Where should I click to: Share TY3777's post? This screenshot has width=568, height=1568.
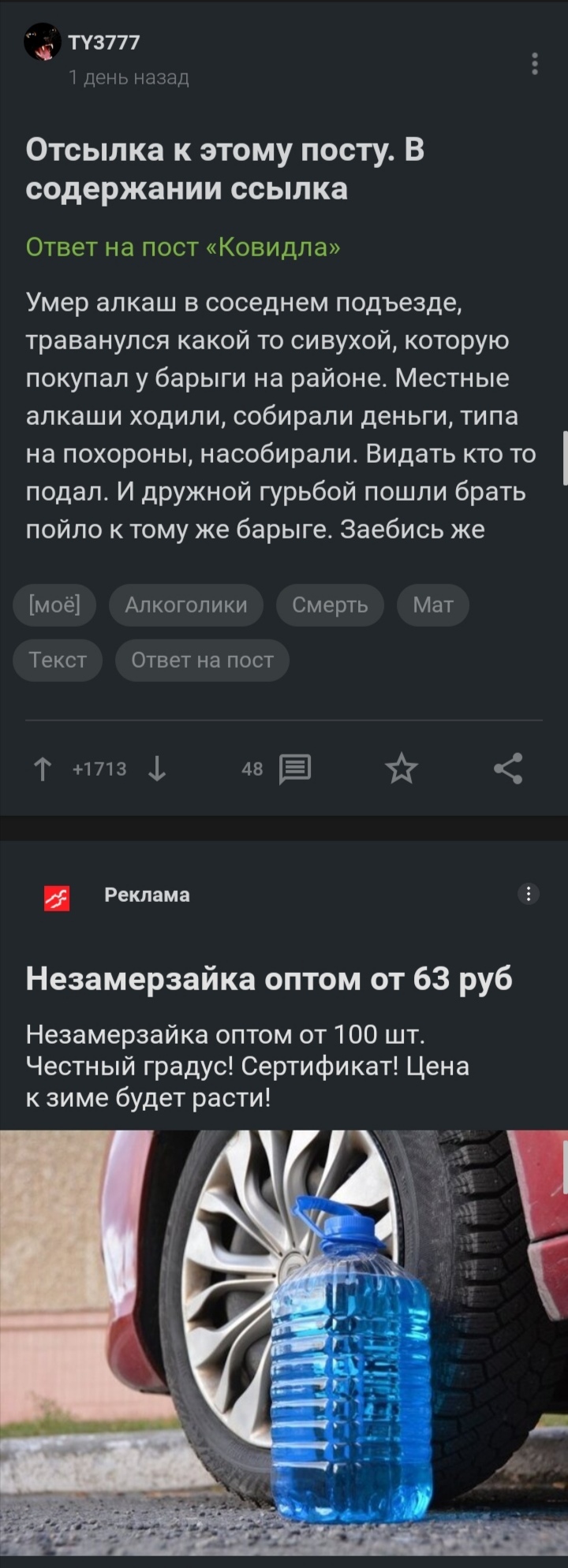(x=508, y=769)
